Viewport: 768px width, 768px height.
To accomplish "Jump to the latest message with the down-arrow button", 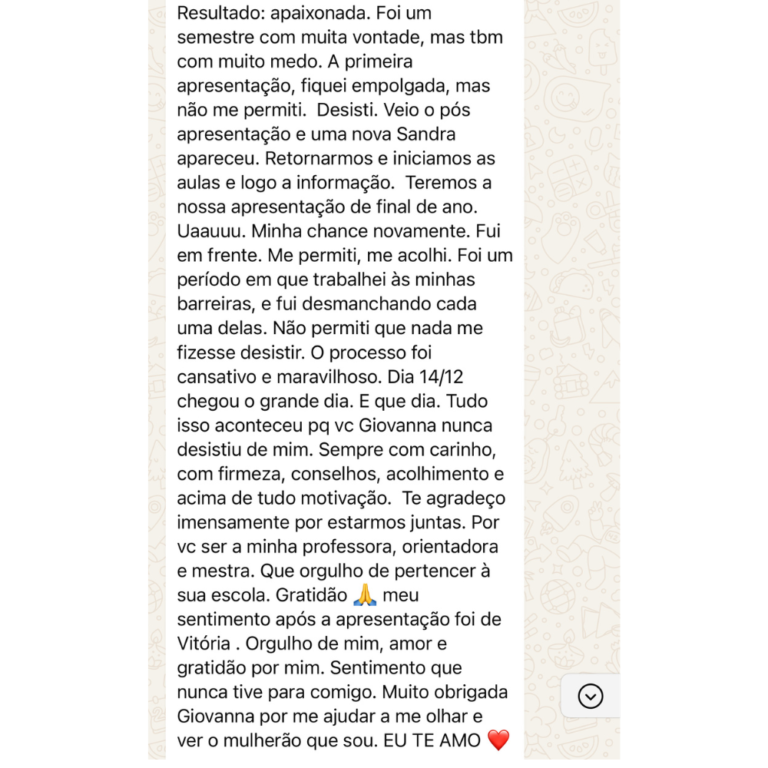I will coord(590,696).
